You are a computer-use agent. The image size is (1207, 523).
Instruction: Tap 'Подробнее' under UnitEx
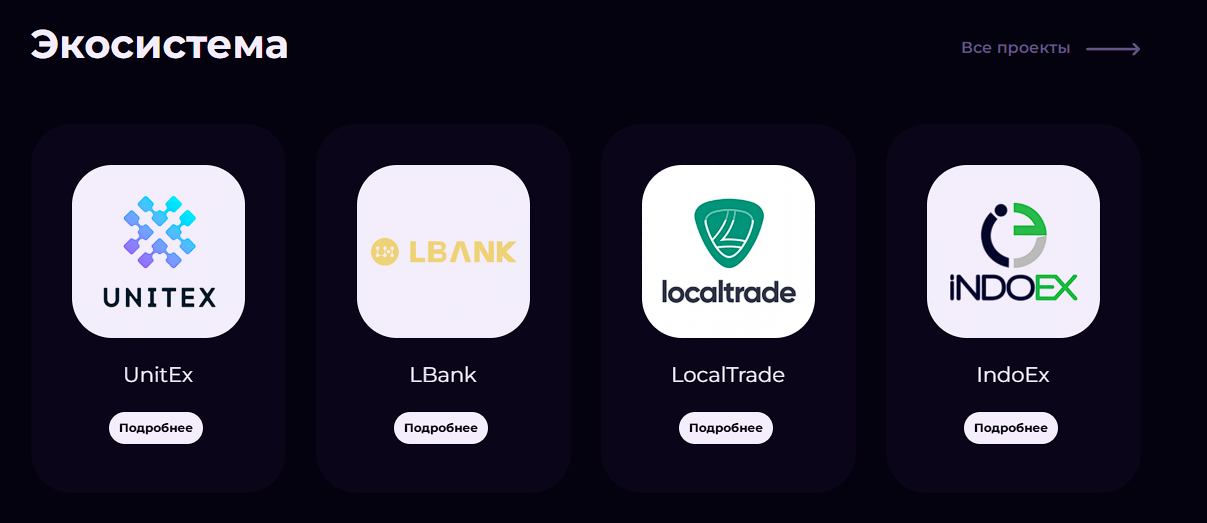pos(156,428)
